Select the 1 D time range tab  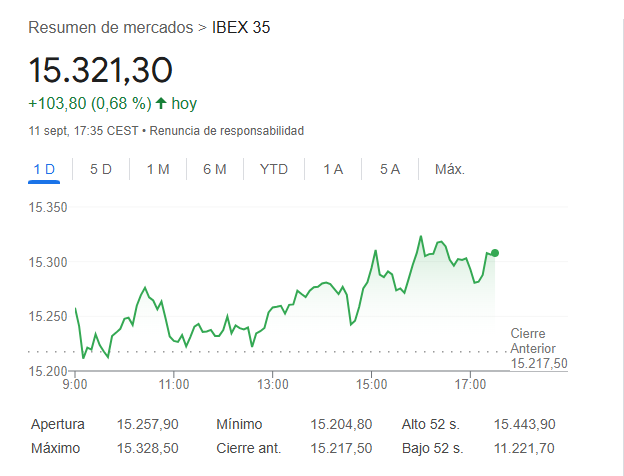[x=44, y=169]
